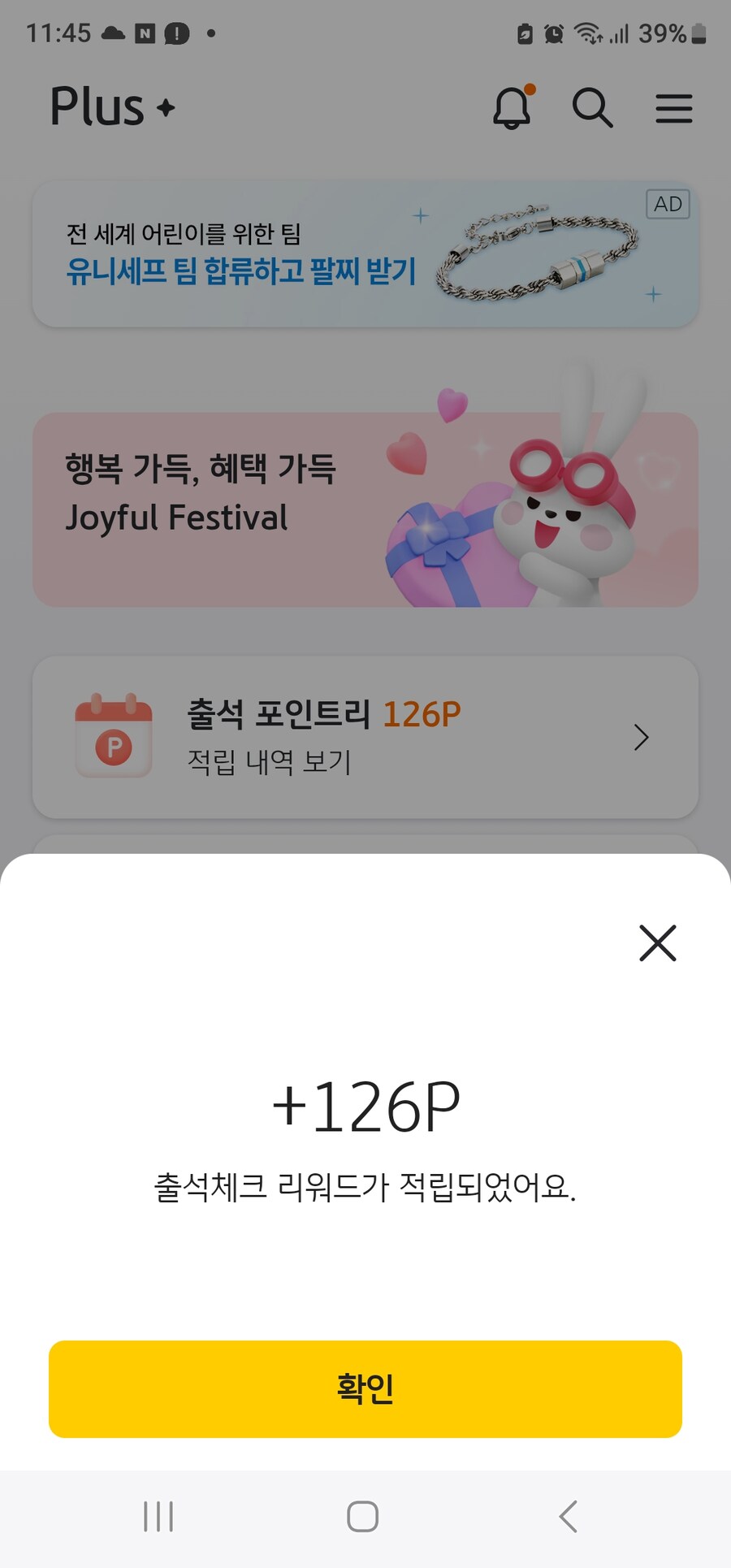Go back with the system back button

[569, 1516]
